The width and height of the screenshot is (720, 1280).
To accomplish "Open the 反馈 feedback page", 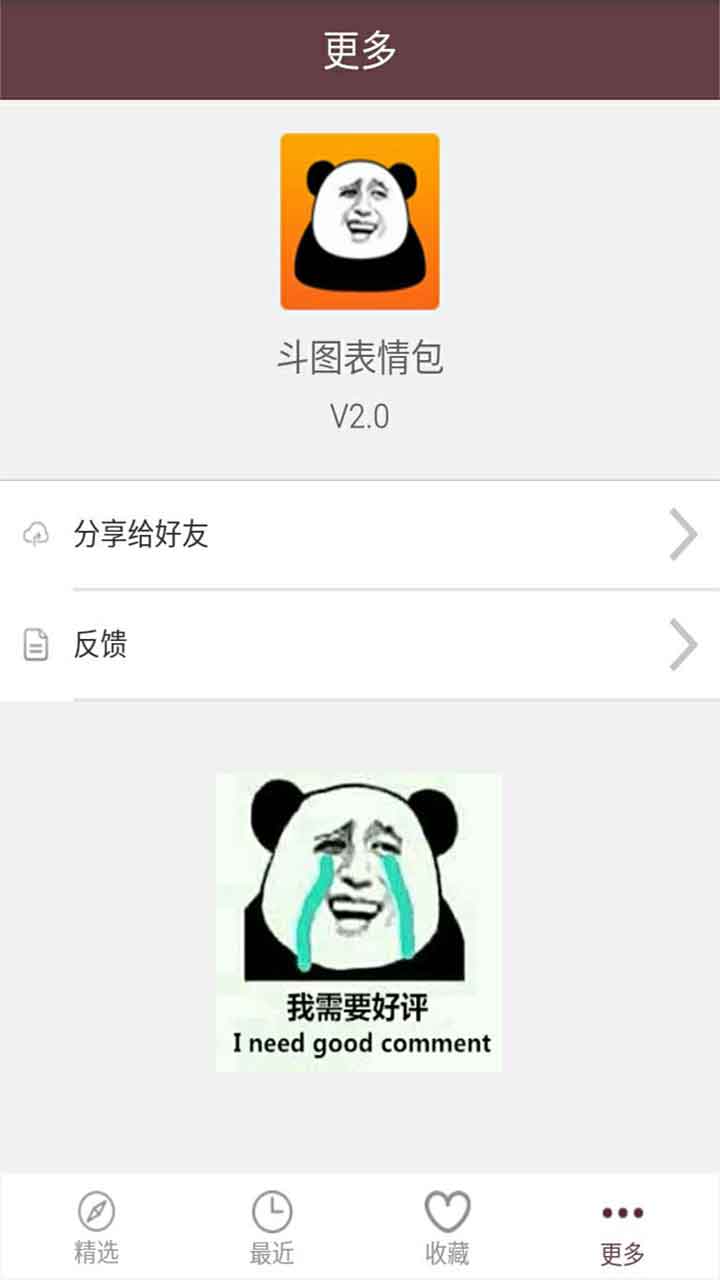I will coord(98,645).
